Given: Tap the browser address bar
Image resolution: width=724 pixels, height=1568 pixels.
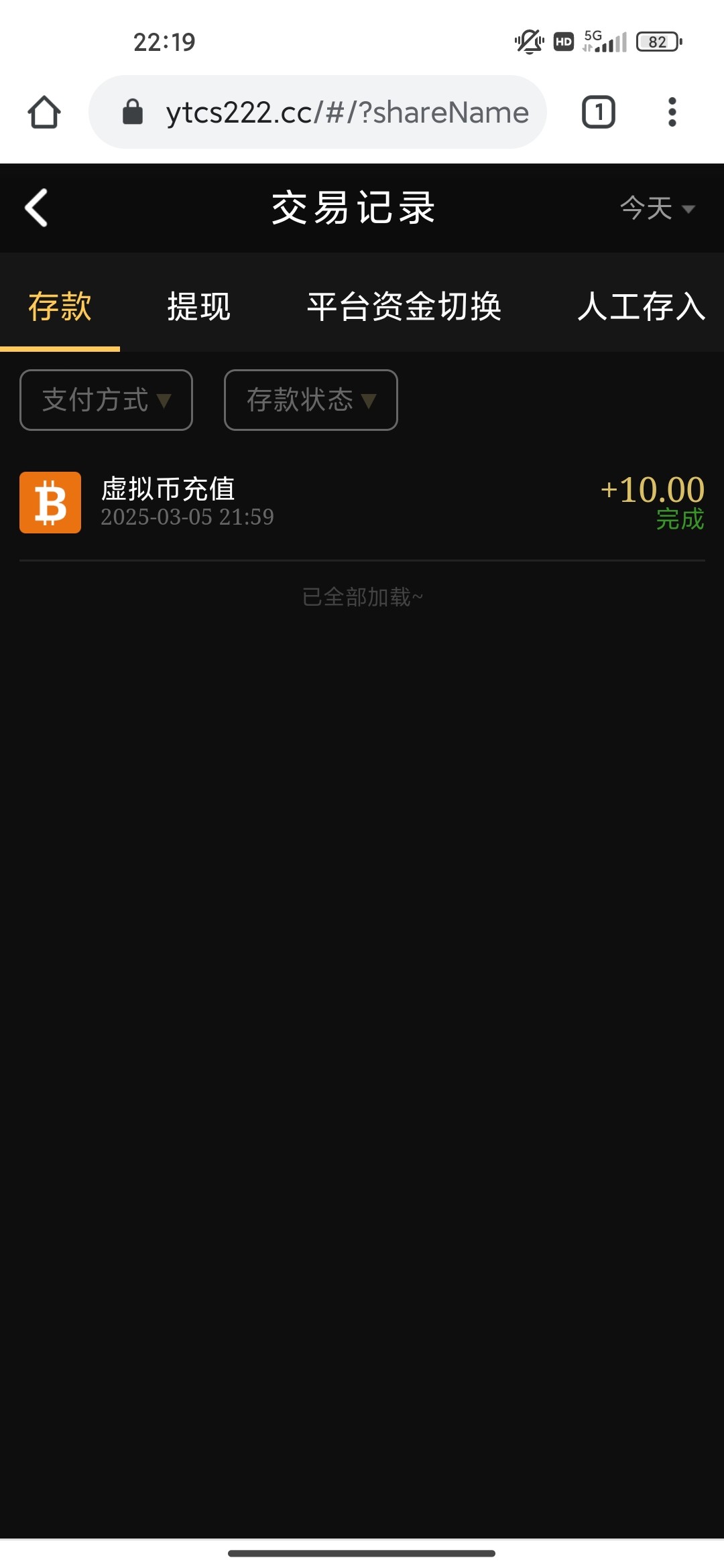Looking at the screenshot, I should (x=318, y=112).
